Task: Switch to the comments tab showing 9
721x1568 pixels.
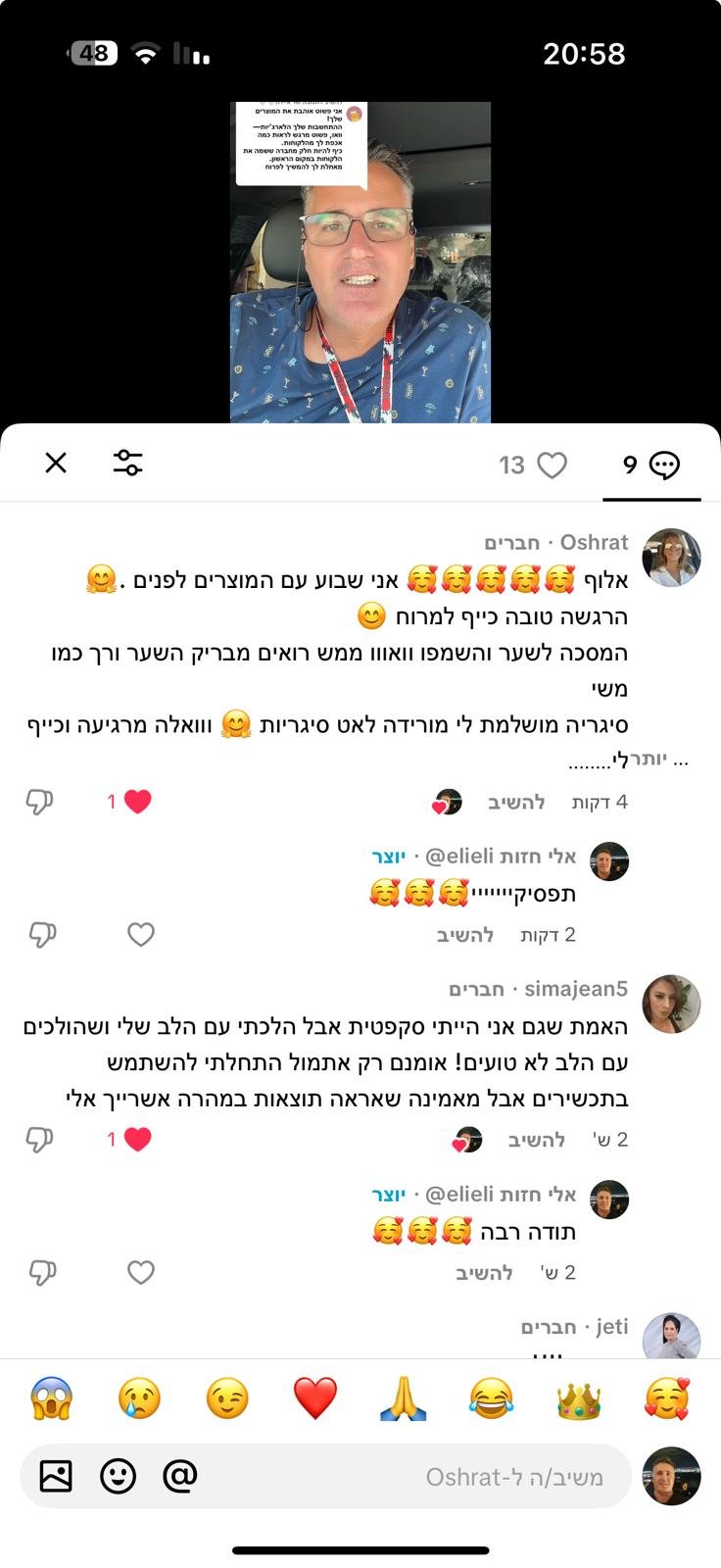Action: tap(651, 465)
